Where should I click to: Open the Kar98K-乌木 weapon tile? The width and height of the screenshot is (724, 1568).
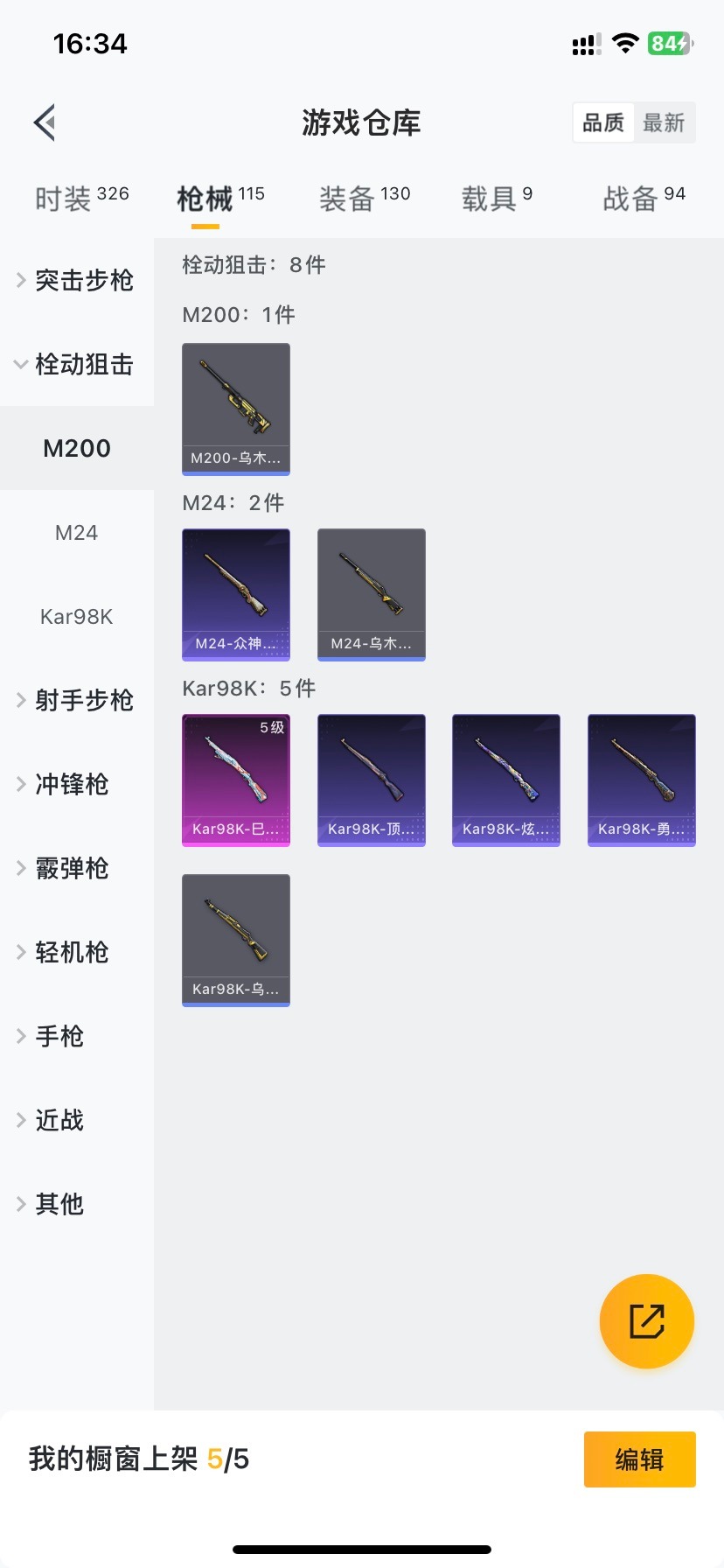point(236,940)
